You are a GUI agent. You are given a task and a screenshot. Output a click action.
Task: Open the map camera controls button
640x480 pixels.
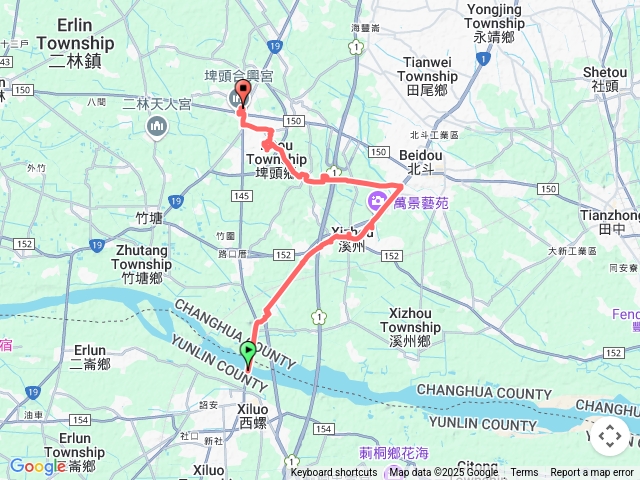pyautogui.click(x=609, y=436)
